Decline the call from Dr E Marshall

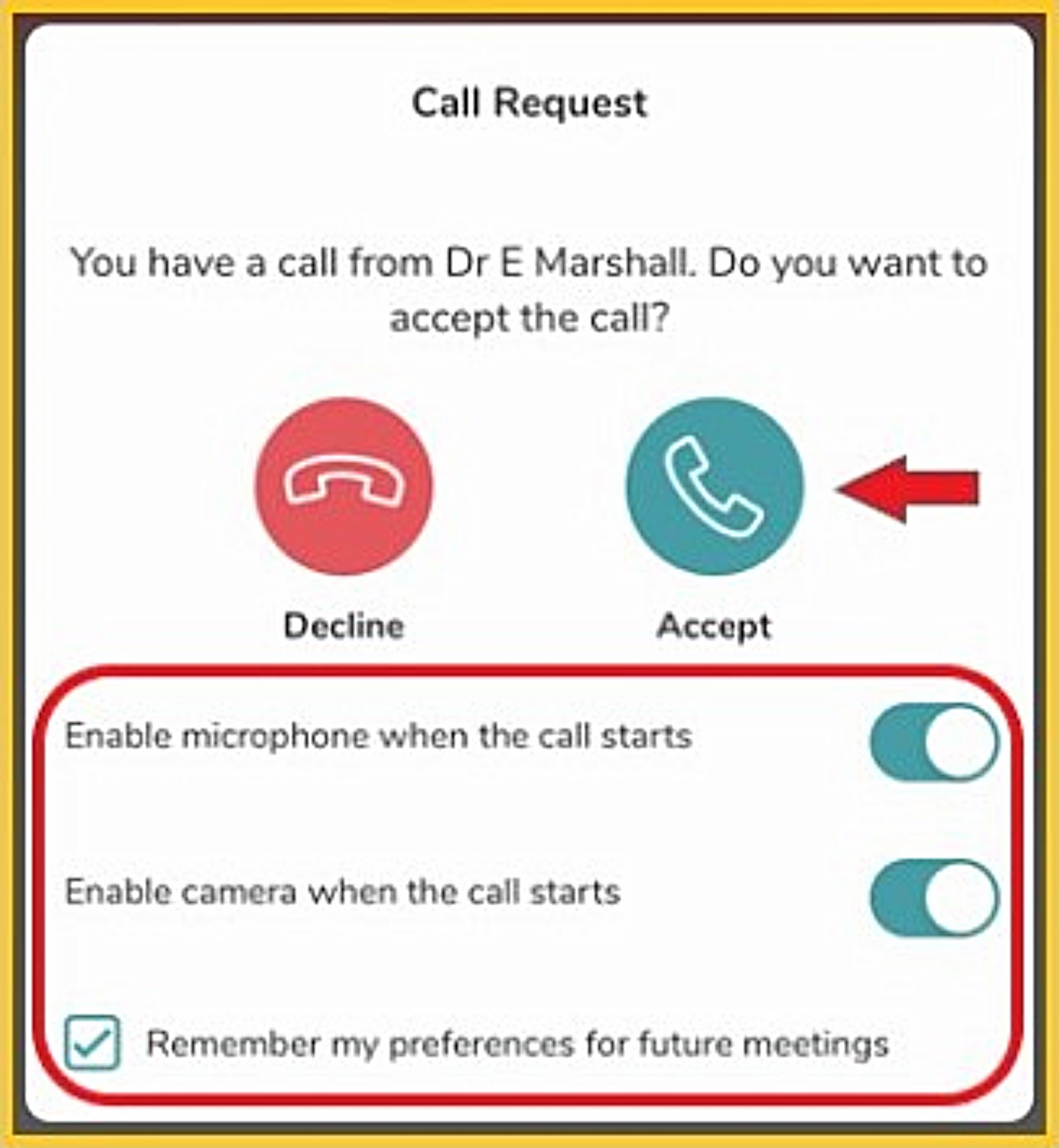344,486
